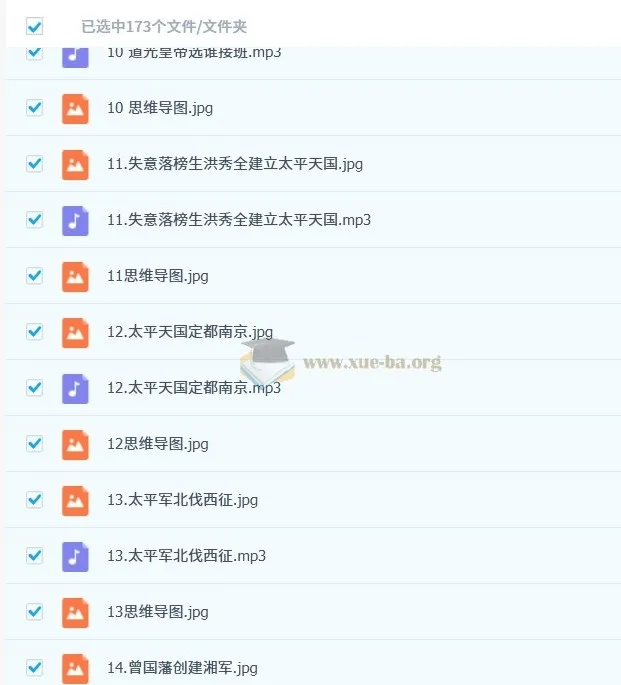
Task: Uncheck the 12.太平天国定都南京.mp3 checkbox
Action: click(x=35, y=387)
